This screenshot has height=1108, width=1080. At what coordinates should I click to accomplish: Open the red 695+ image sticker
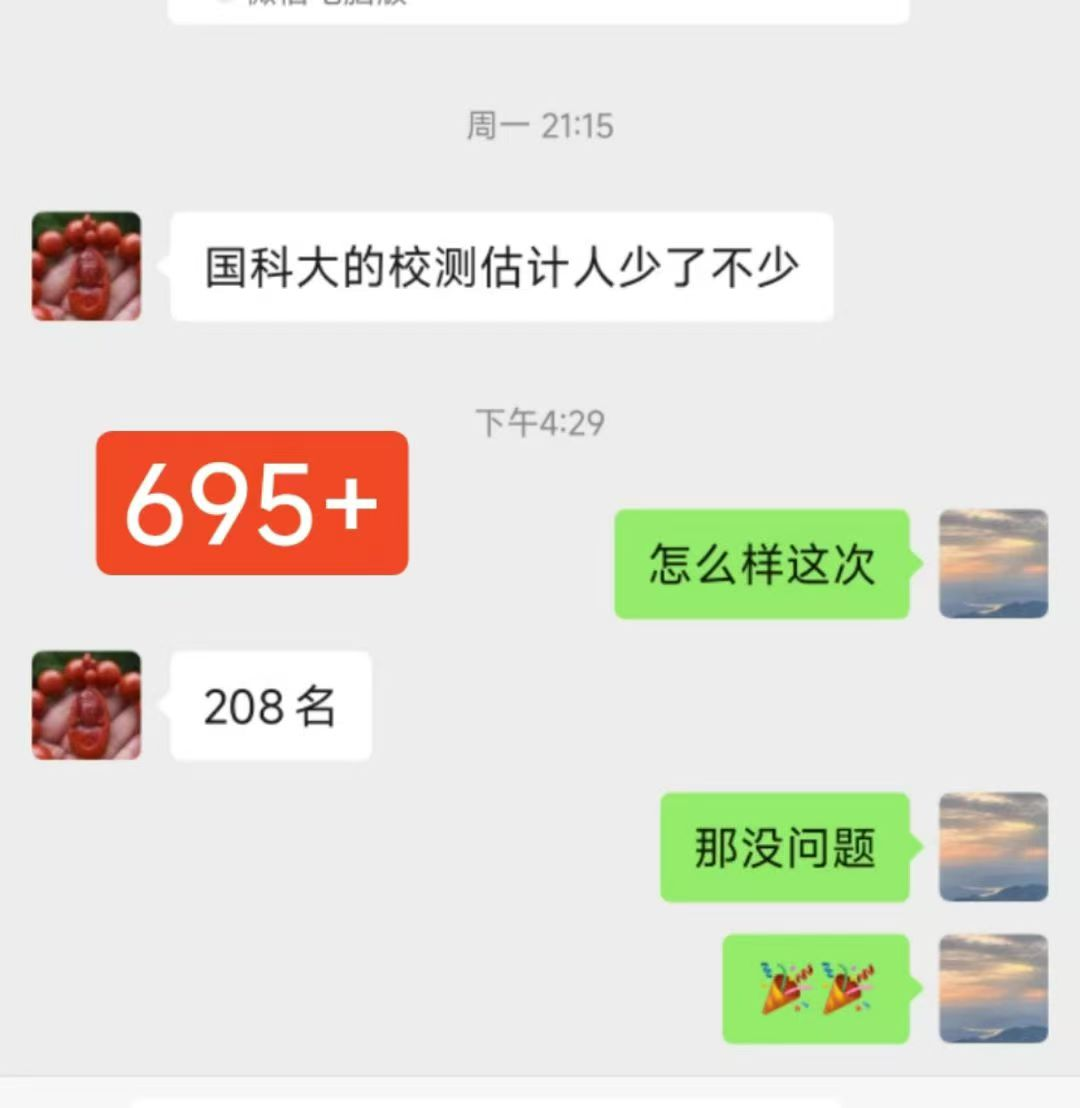click(x=251, y=503)
